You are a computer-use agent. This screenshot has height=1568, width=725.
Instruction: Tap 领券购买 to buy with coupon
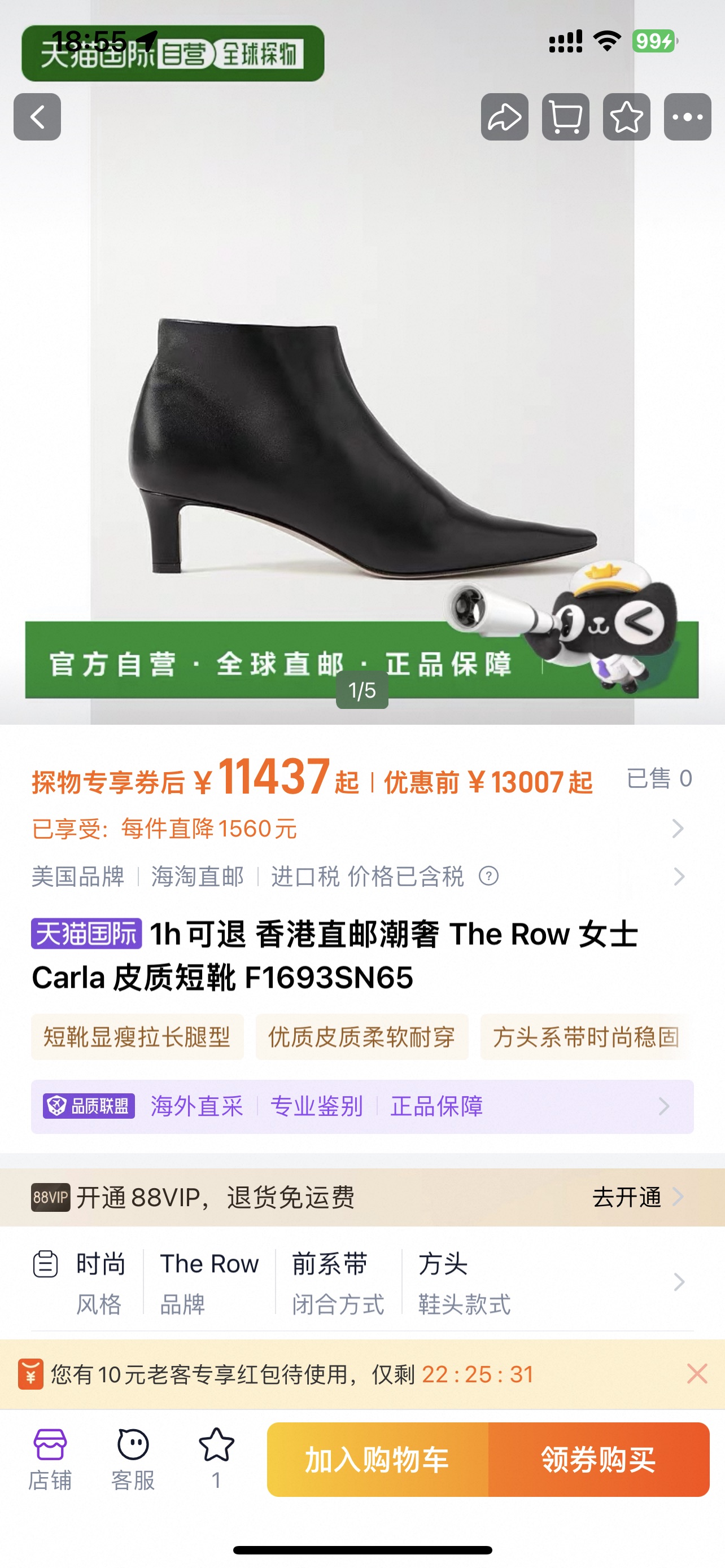599,1460
